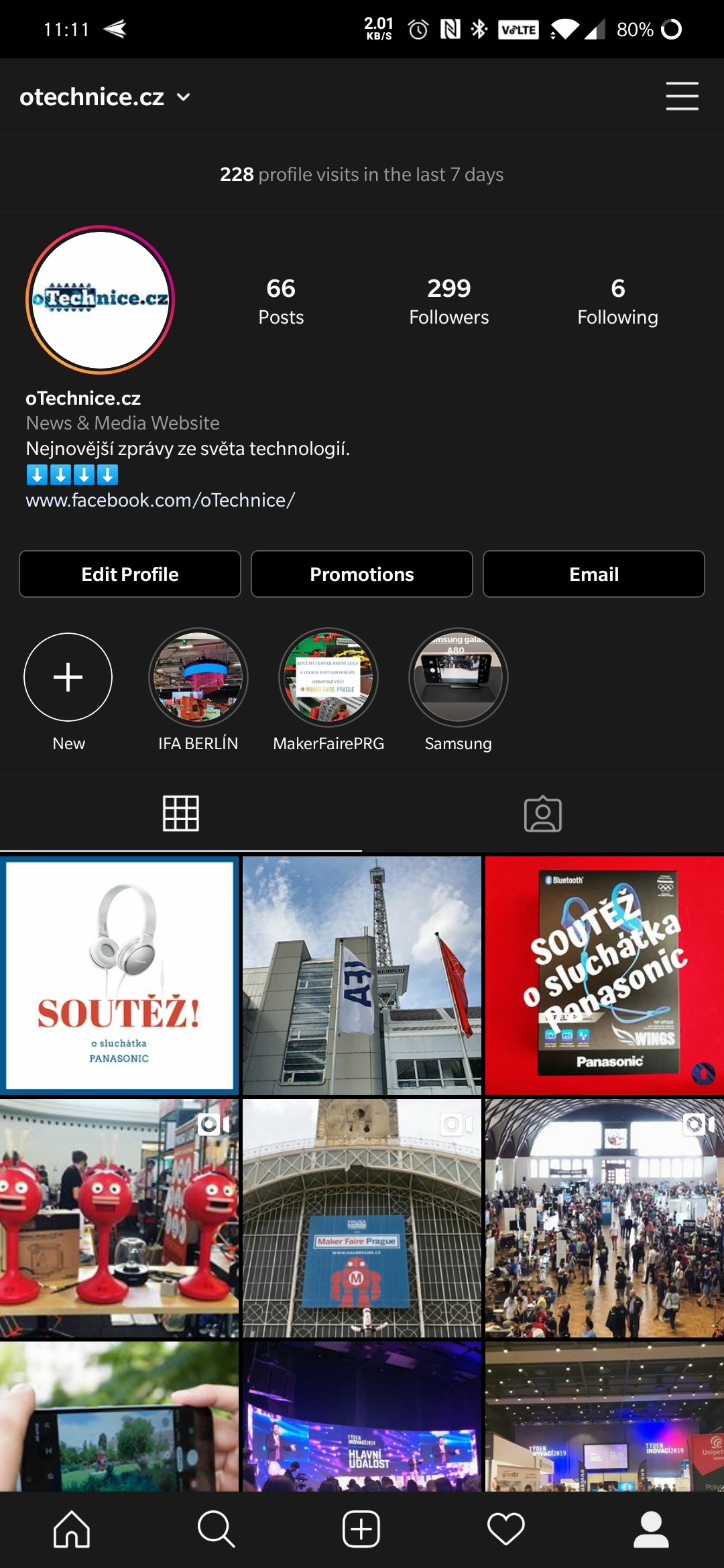
Task: Open the www.facebook.com/oTechnice/ link
Action: [x=160, y=500]
